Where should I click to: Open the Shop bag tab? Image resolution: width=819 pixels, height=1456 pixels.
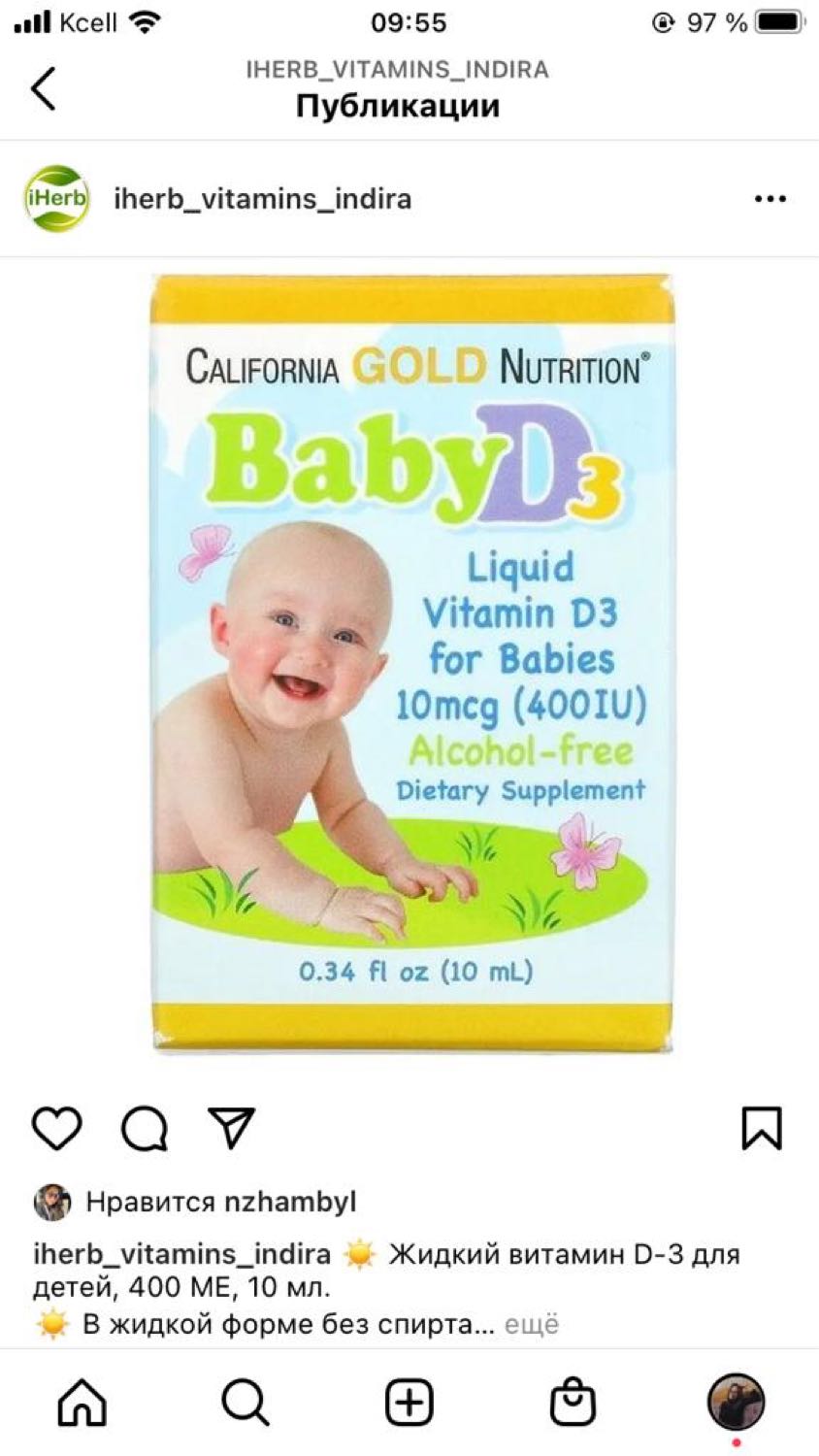click(573, 1403)
